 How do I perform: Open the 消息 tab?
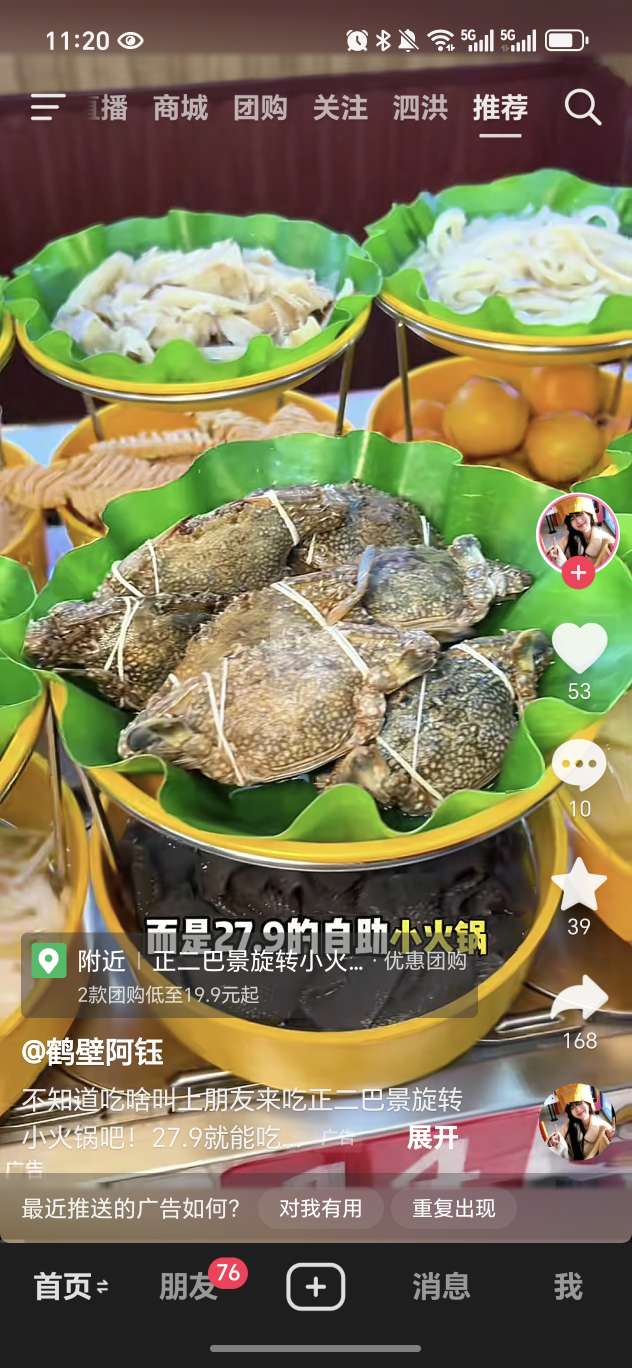441,1287
